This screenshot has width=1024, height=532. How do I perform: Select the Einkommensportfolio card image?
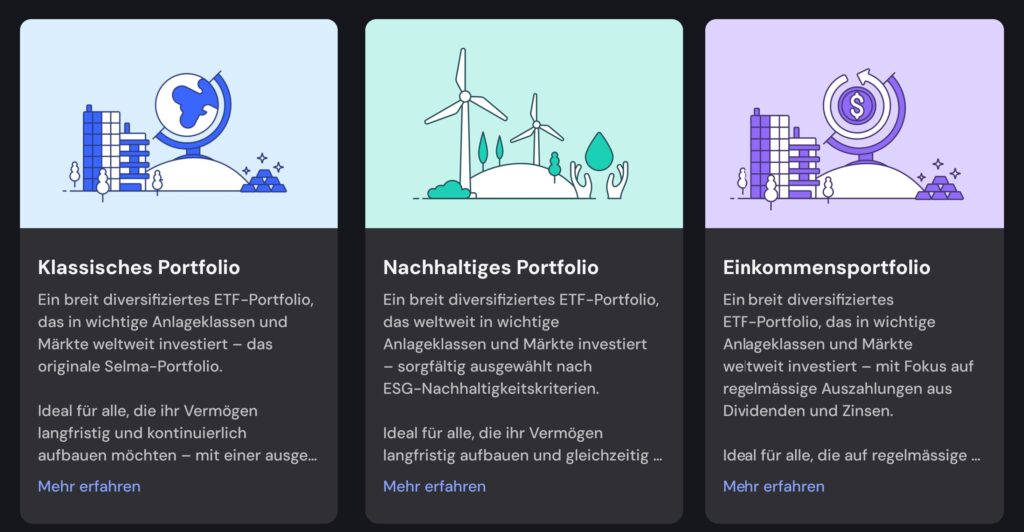pyautogui.click(x=854, y=125)
